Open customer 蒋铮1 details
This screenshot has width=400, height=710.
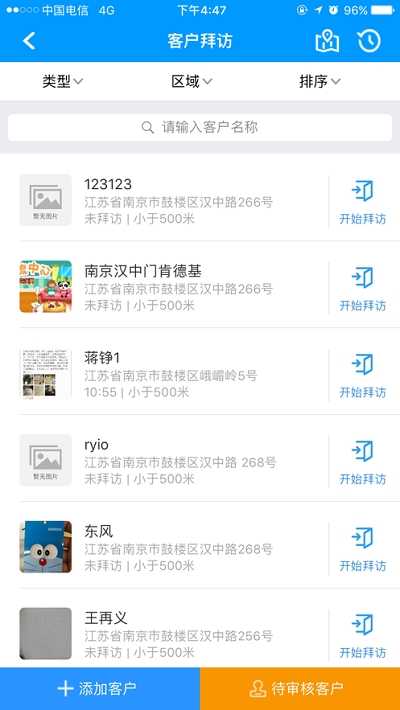click(173, 374)
